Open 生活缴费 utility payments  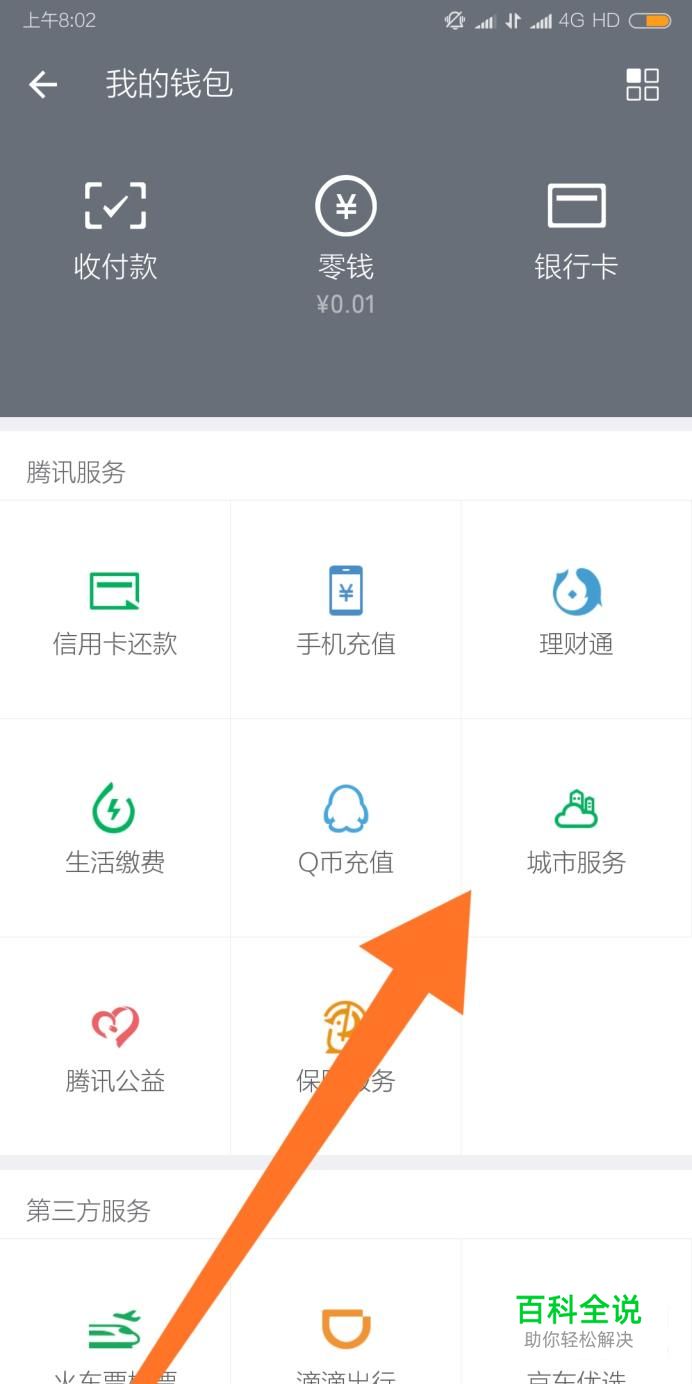115,828
